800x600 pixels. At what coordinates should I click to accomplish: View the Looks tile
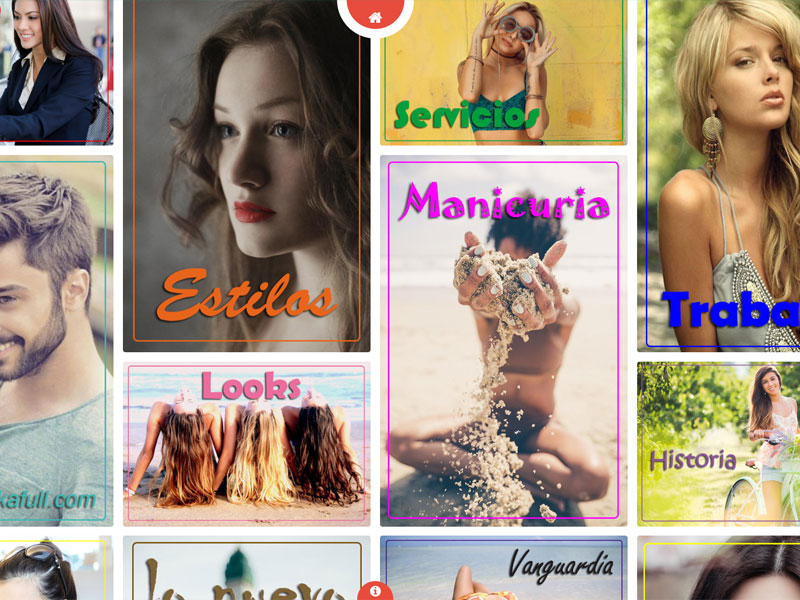[246, 444]
